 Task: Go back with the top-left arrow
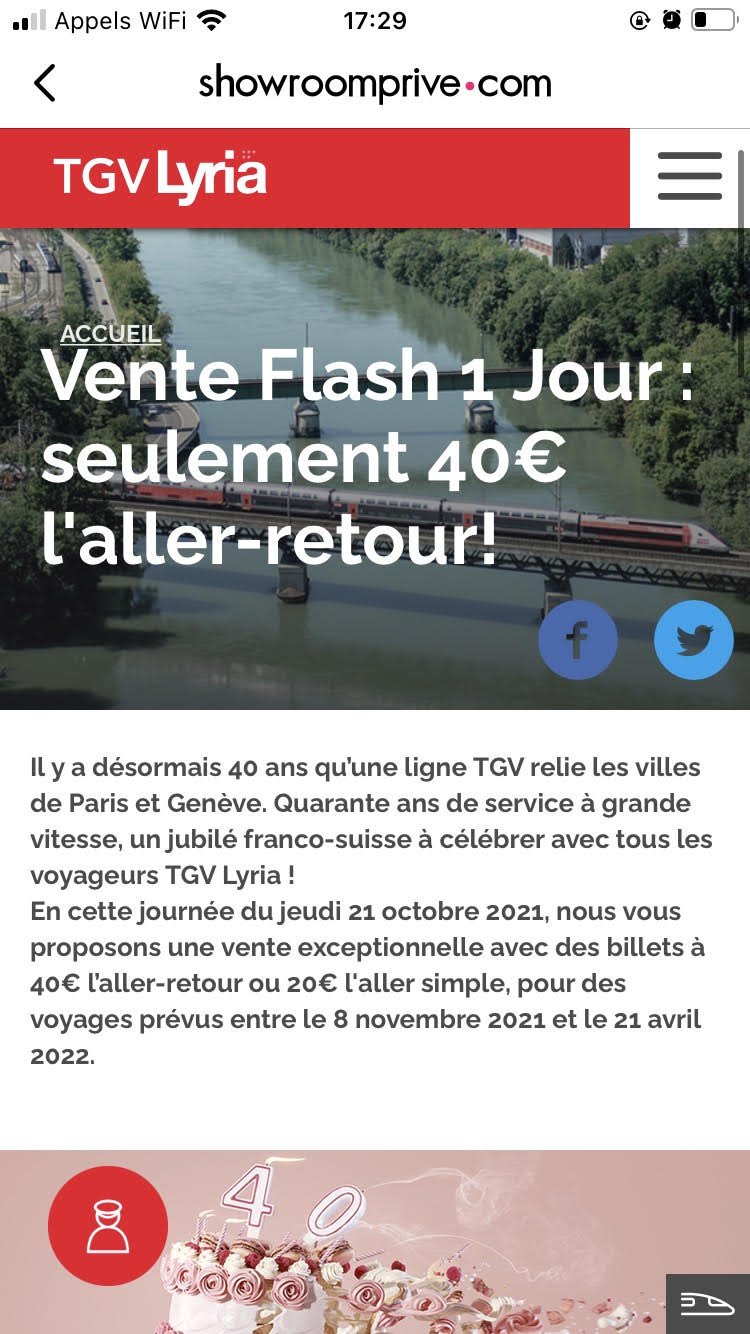(45, 83)
